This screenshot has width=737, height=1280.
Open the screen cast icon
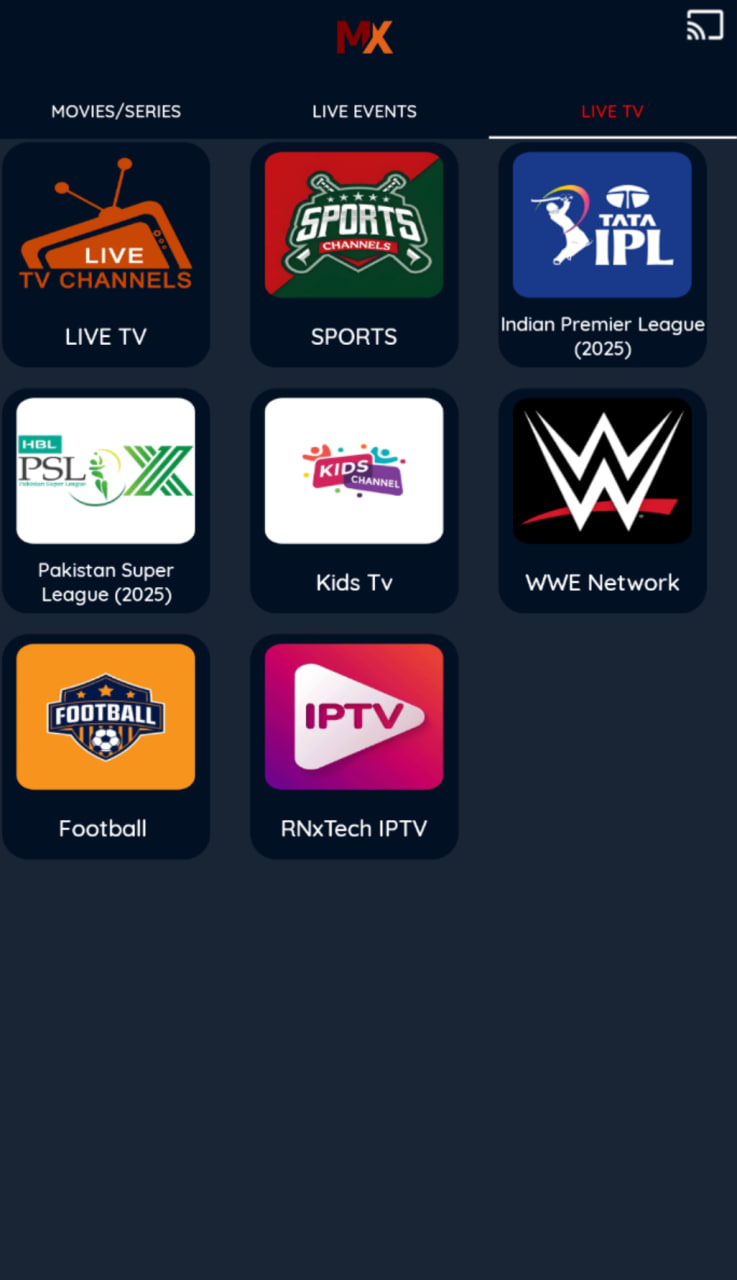(x=704, y=25)
